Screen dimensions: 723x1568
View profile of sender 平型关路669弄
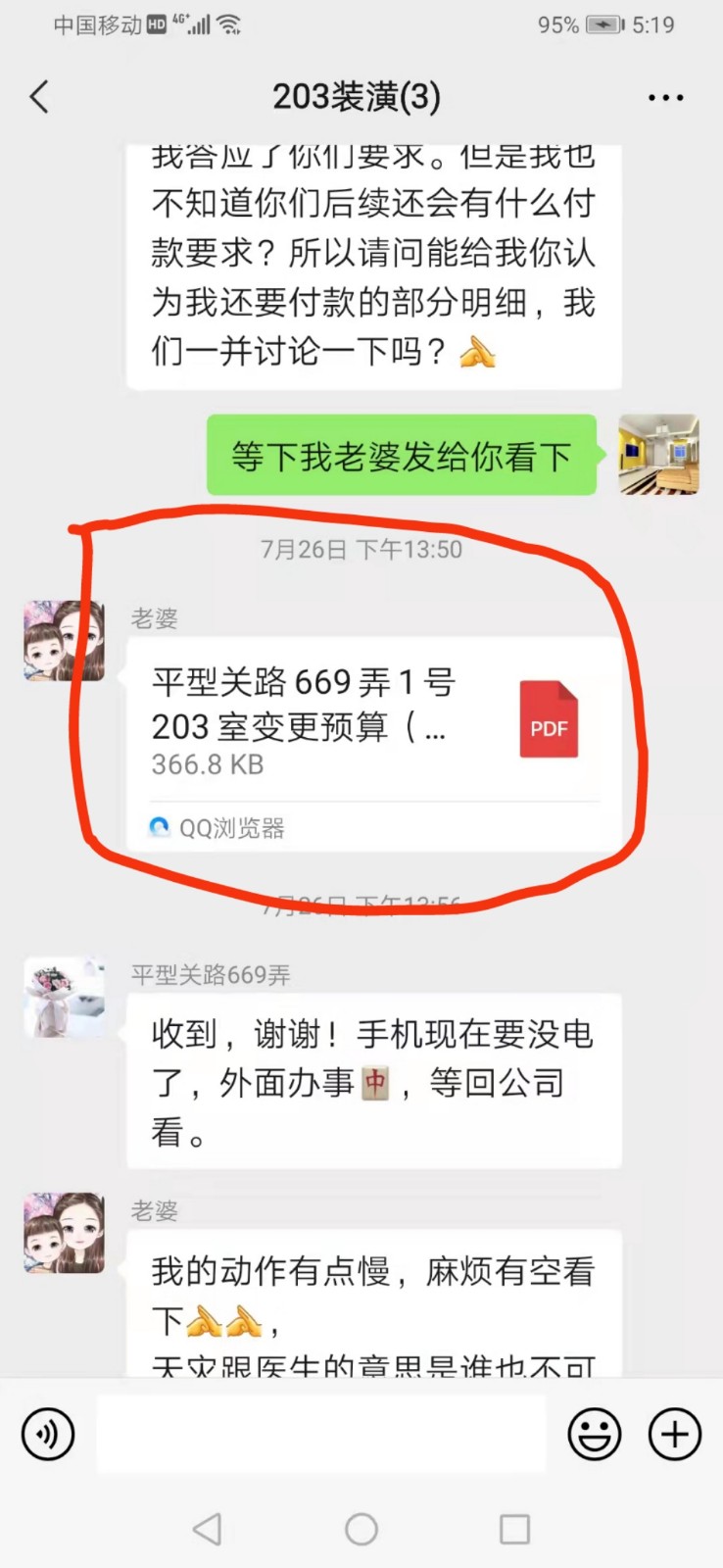point(64,998)
